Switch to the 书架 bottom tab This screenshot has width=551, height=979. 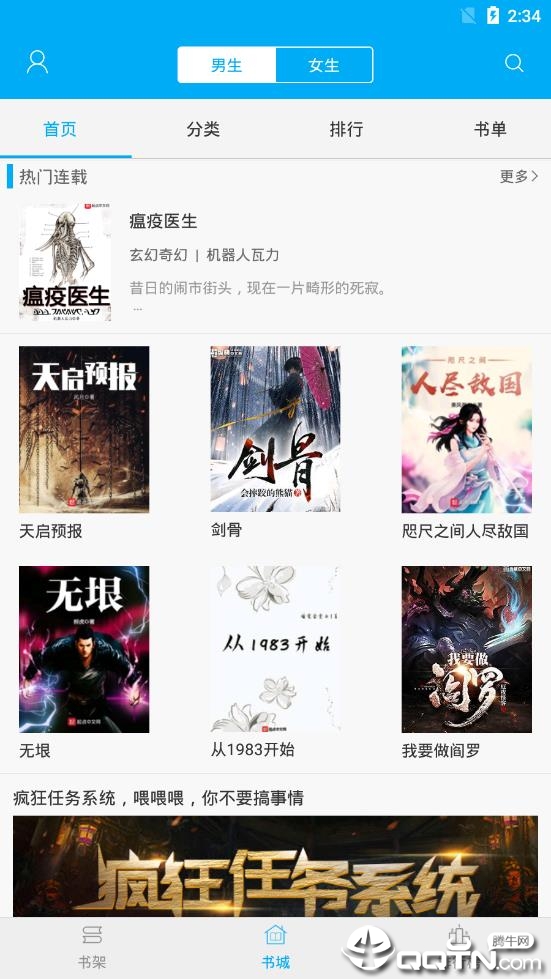coord(92,948)
